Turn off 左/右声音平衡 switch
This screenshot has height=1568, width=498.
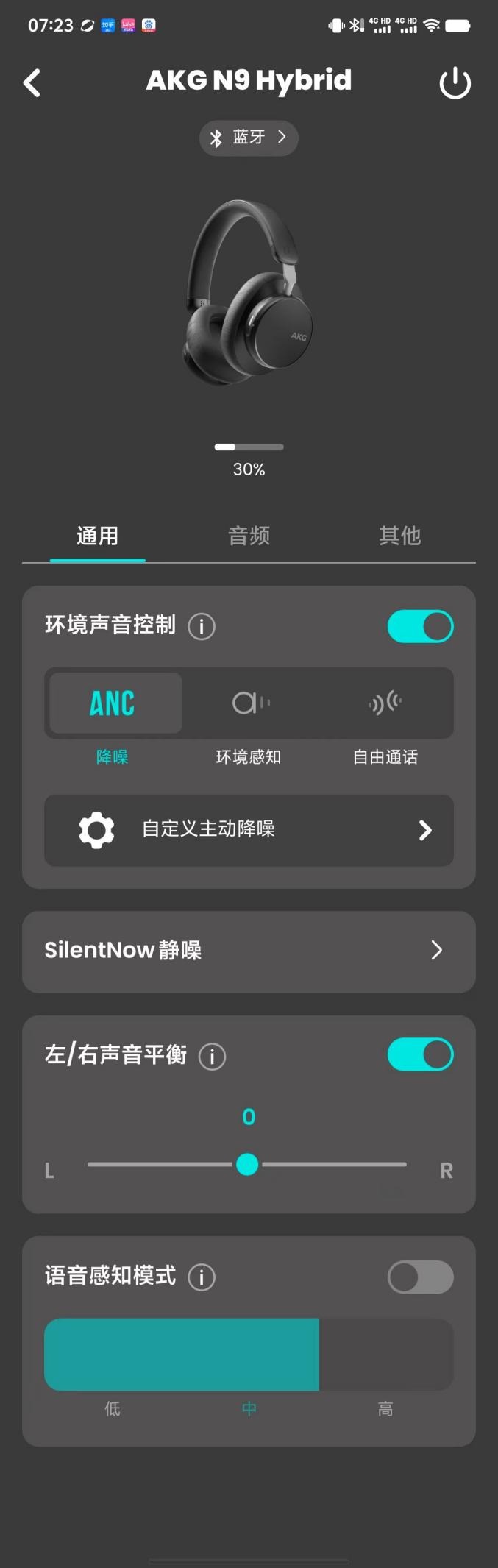(420, 1054)
